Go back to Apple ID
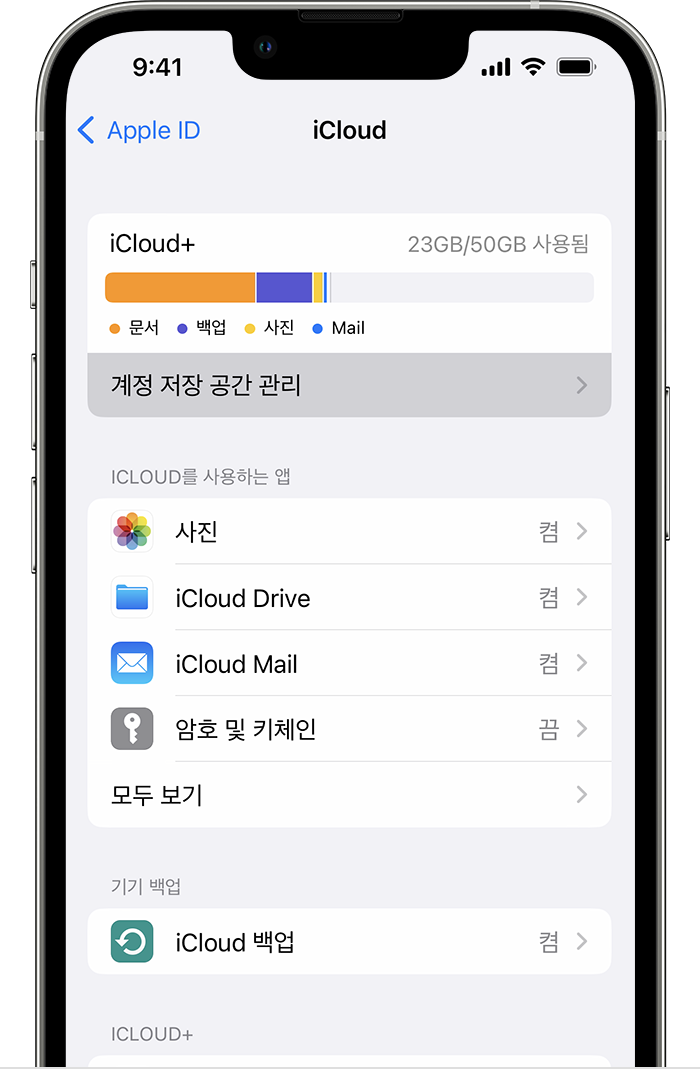Viewport: 700px width, 1070px height. pos(139,130)
